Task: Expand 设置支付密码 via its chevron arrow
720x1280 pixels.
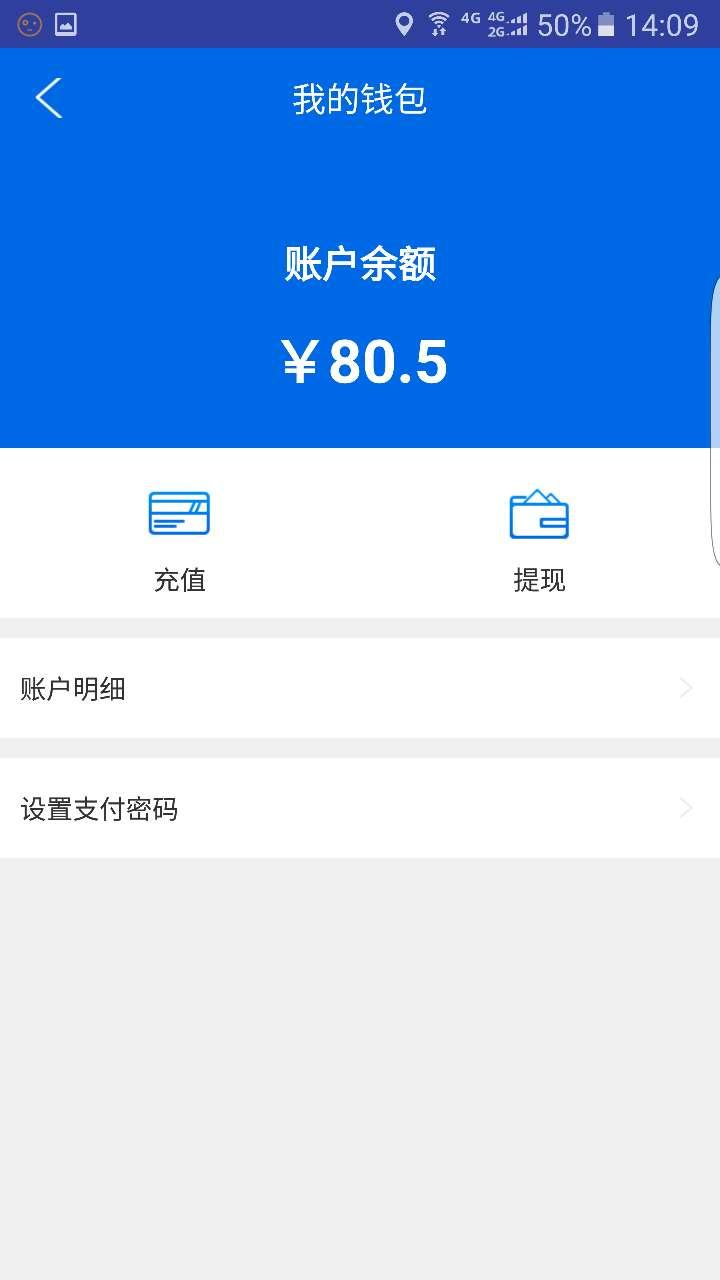Action: click(x=685, y=808)
